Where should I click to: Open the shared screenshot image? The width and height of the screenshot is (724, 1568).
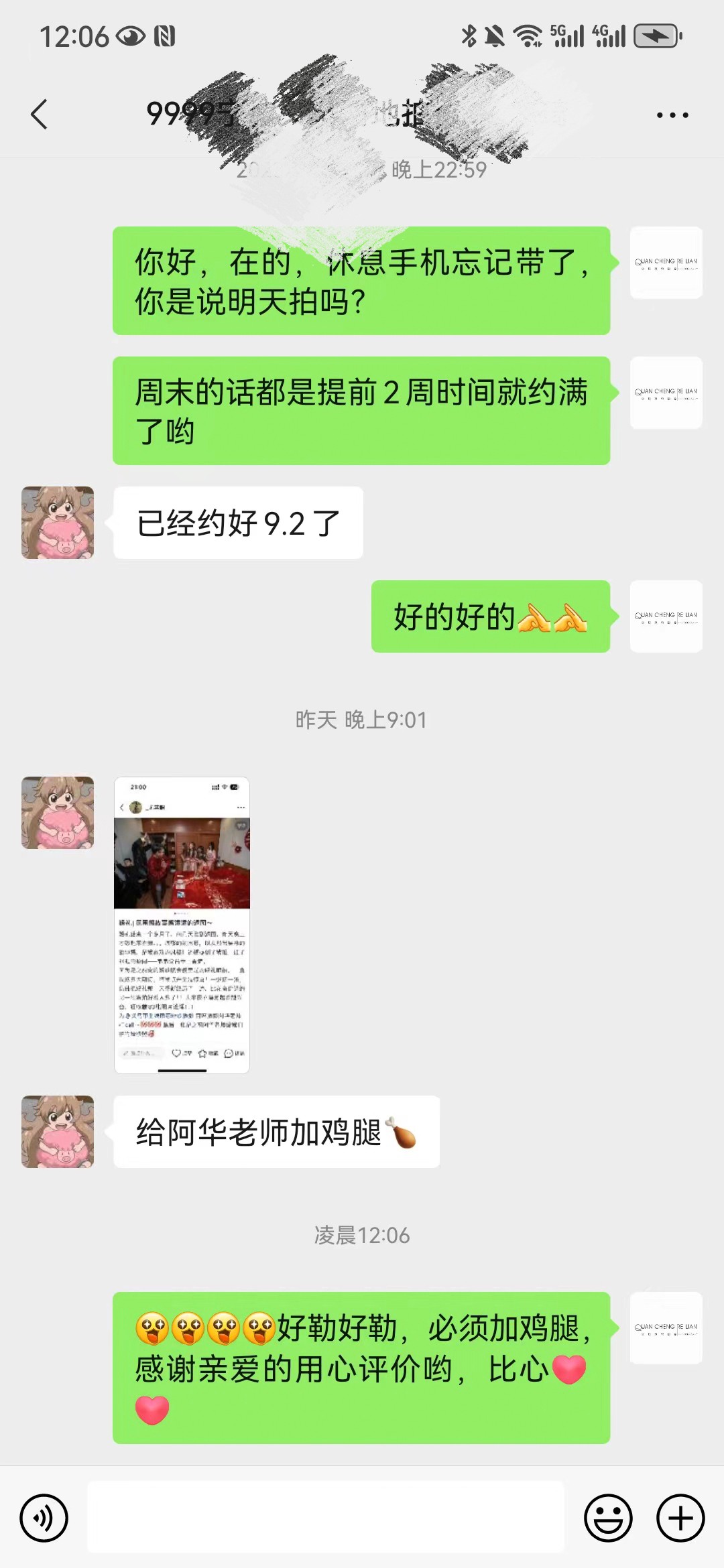click(182, 925)
